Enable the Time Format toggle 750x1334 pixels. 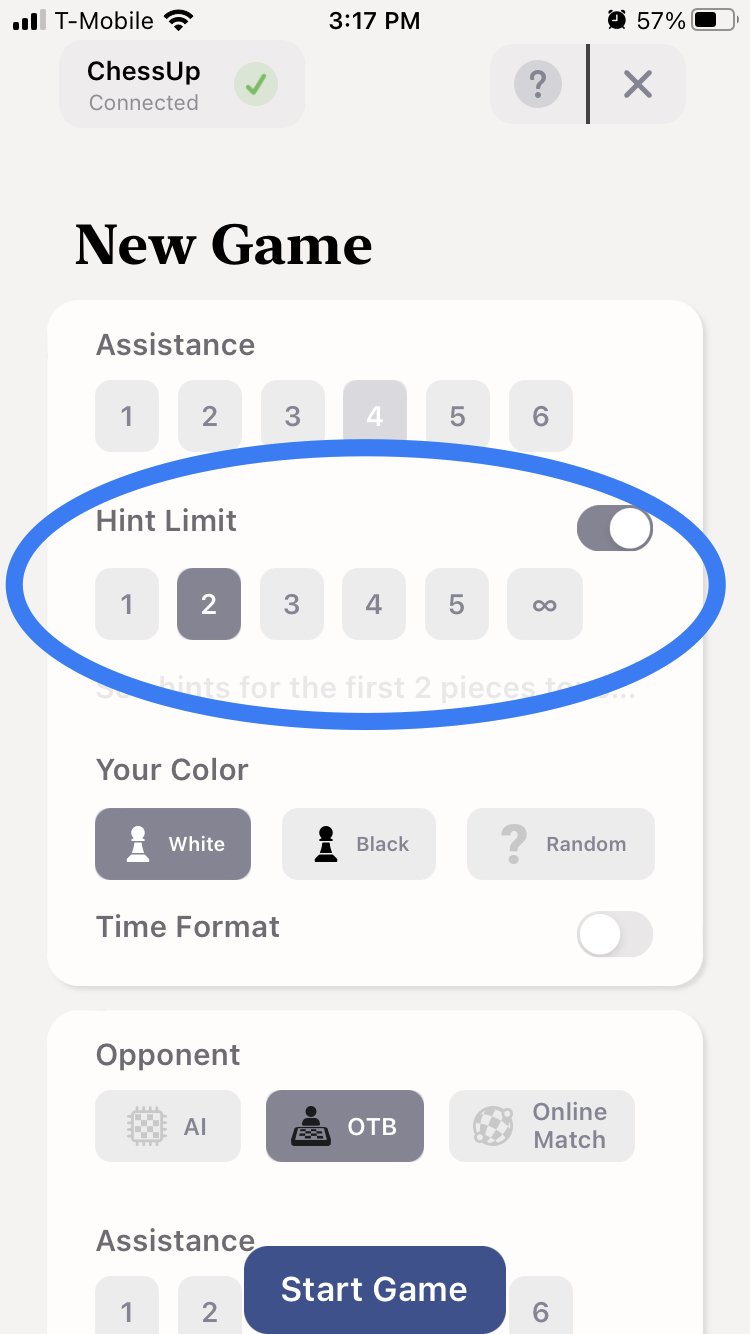coord(615,934)
